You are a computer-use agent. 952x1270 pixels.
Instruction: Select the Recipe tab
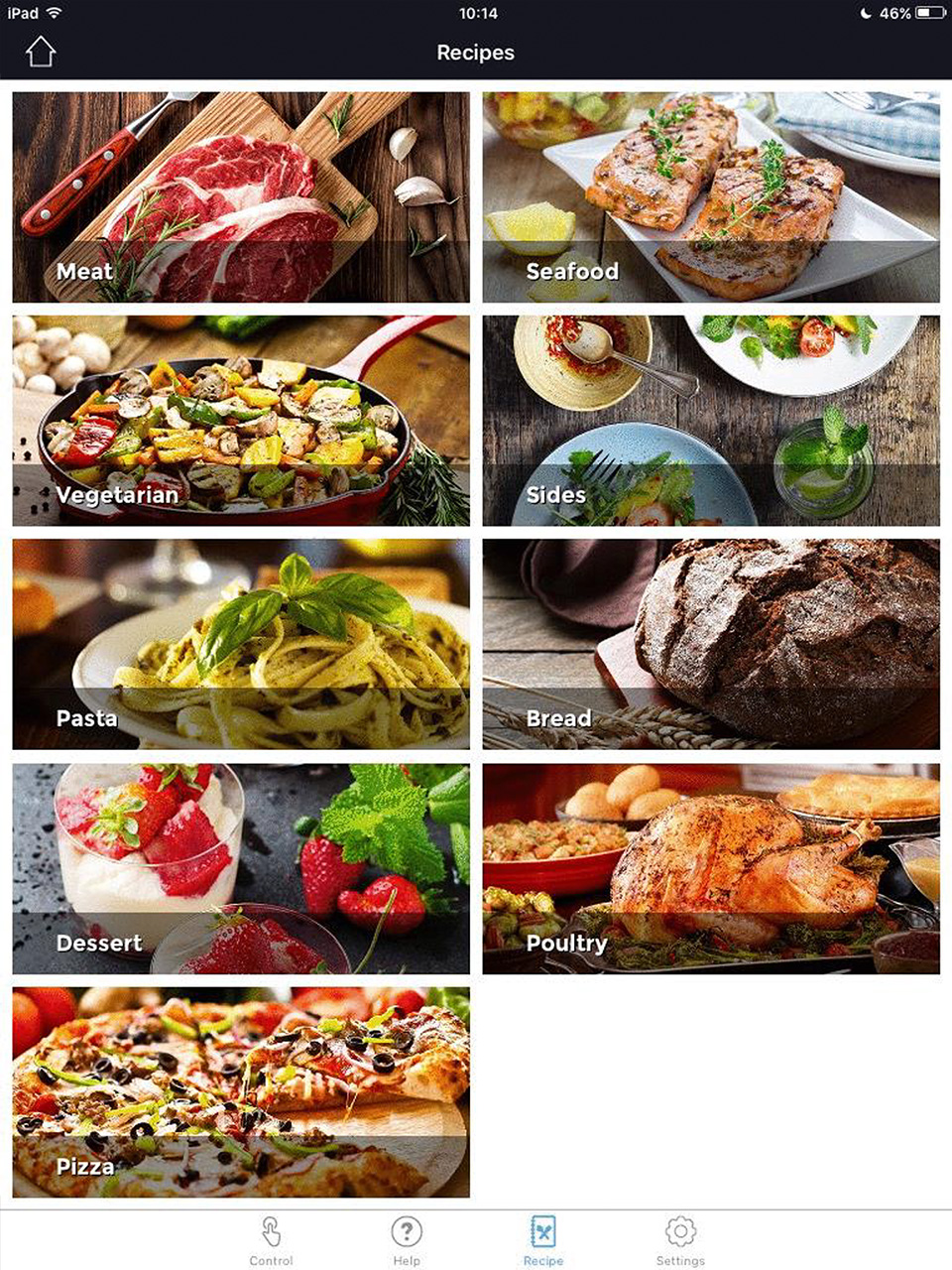(x=543, y=1240)
